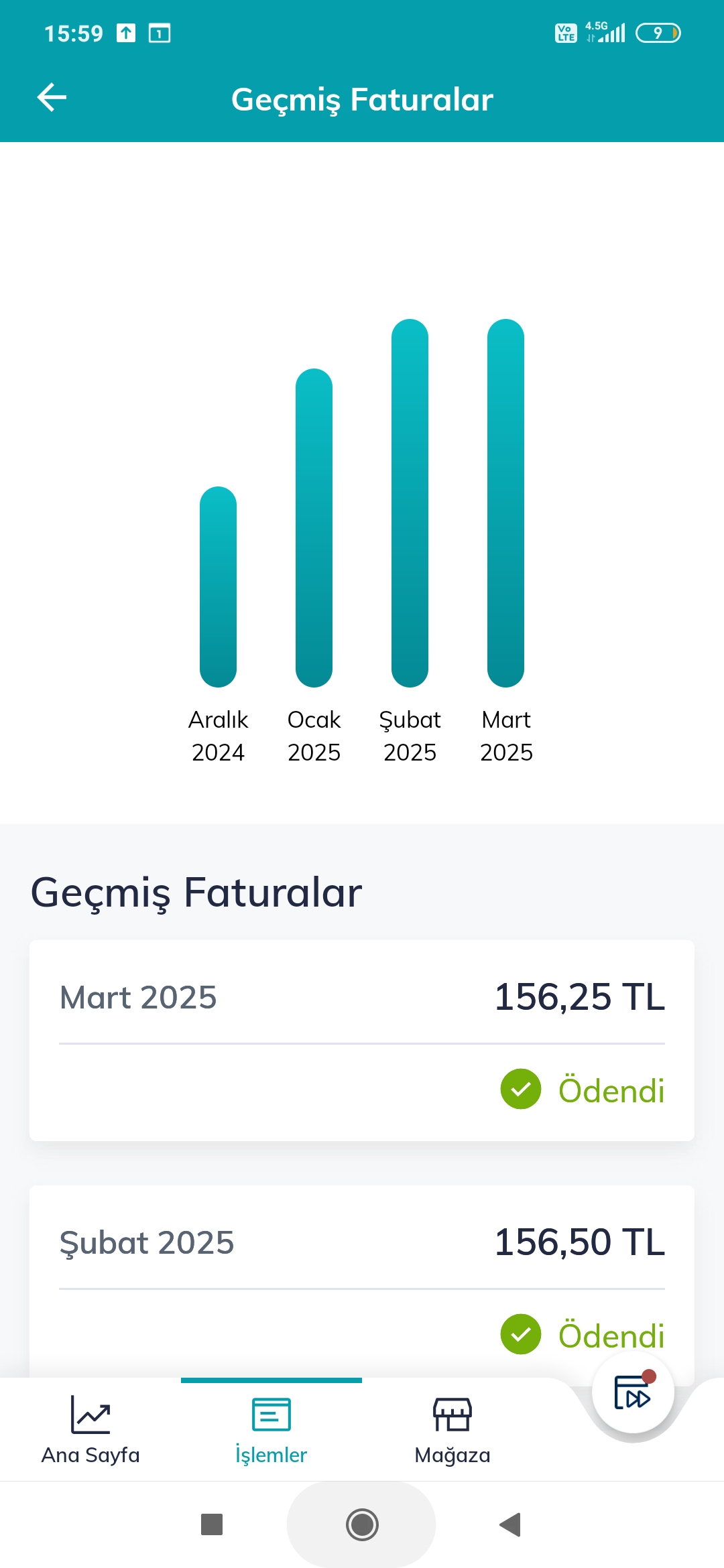
Task: Select the Ocak 2025 bar in chart
Action: pos(314,528)
